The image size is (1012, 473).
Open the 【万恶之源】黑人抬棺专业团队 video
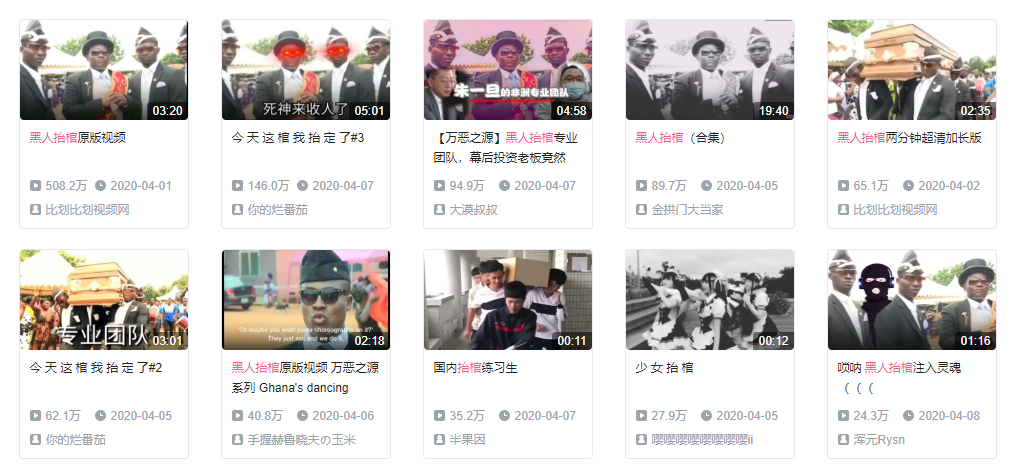[x=507, y=70]
